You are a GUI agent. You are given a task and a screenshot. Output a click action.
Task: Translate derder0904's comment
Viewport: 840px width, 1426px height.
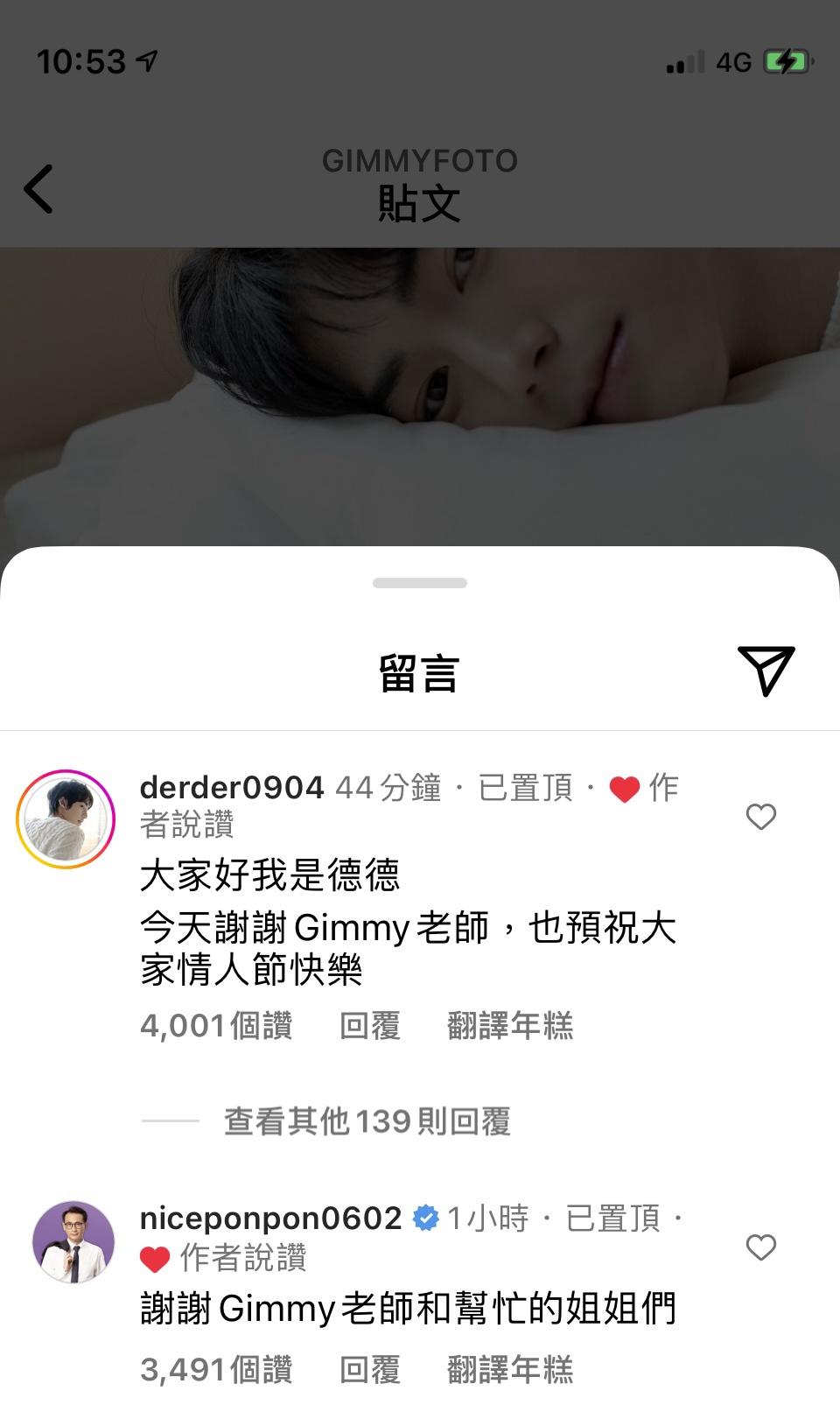510,1026
